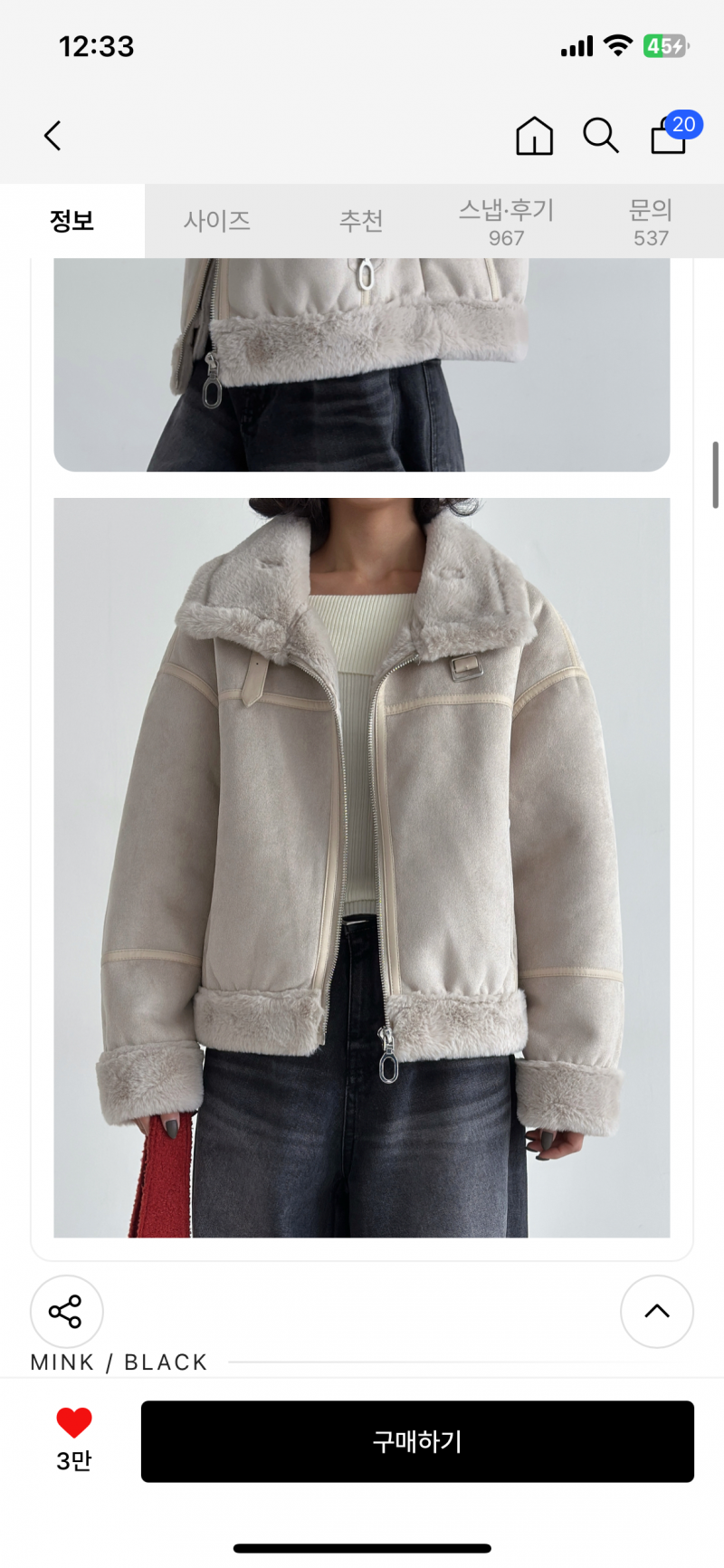The image size is (724, 1568).
Task: Tap the 구매하기 purchase button
Action: (x=417, y=1441)
